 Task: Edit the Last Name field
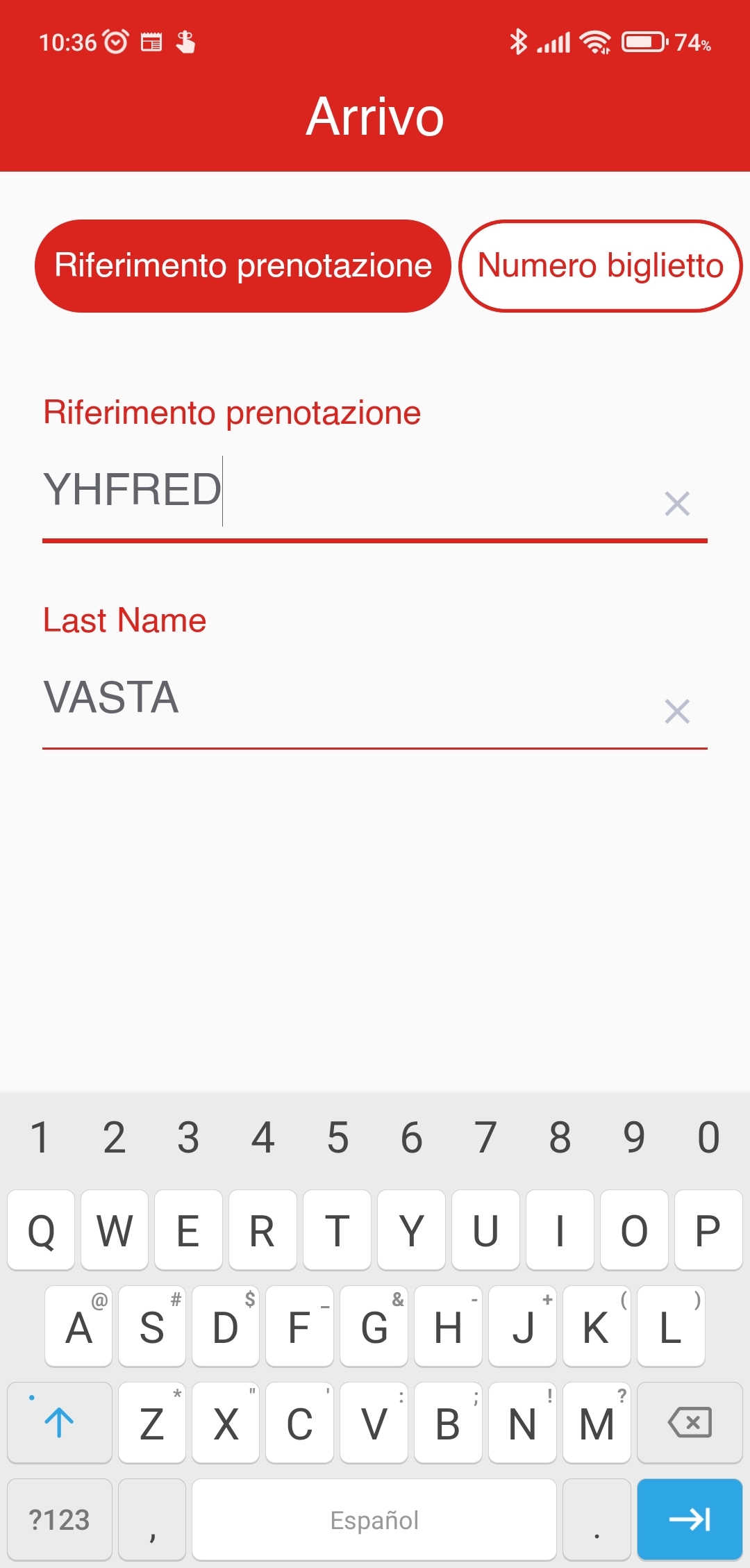[347, 698]
